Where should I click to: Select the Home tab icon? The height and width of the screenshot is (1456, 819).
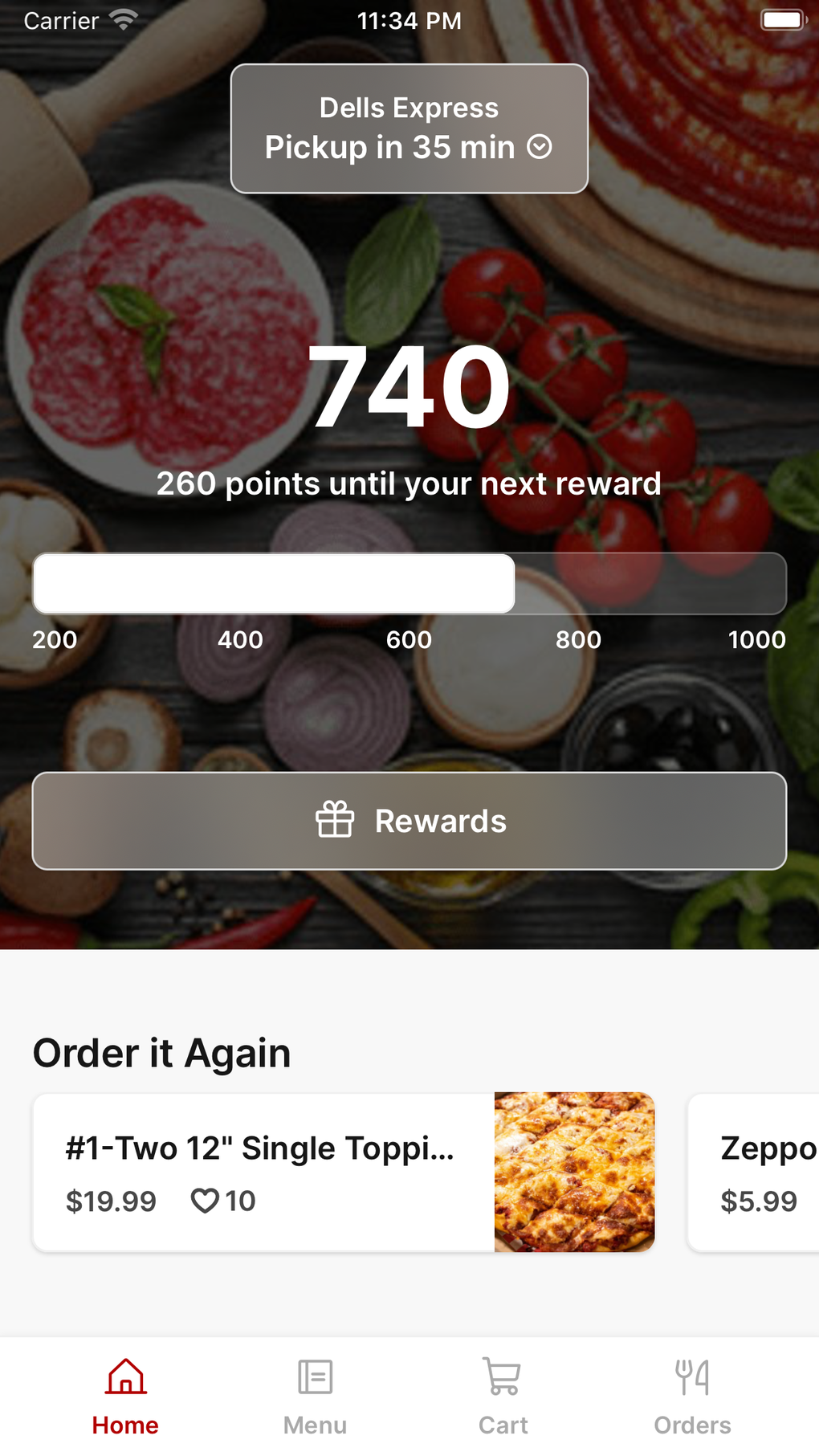(x=125, y=1375)
